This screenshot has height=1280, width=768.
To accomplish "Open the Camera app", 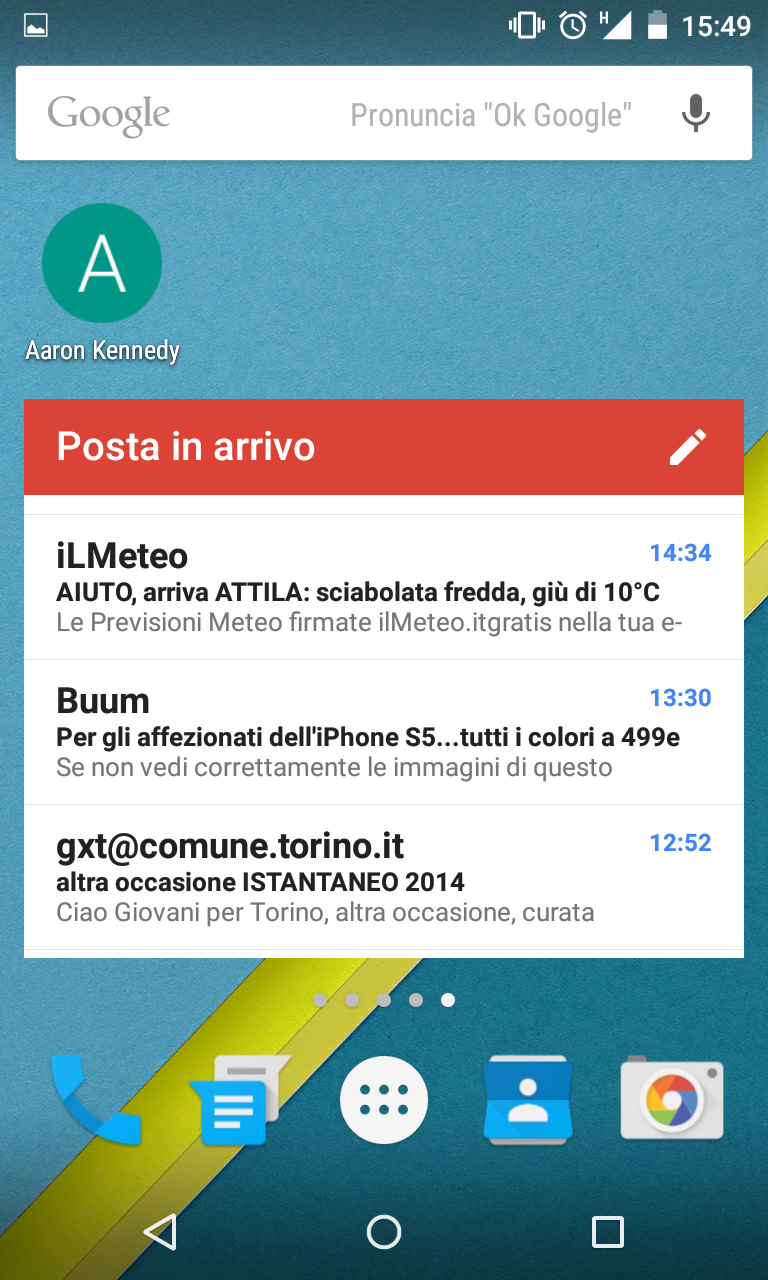I will click(x=672, y=1098).
